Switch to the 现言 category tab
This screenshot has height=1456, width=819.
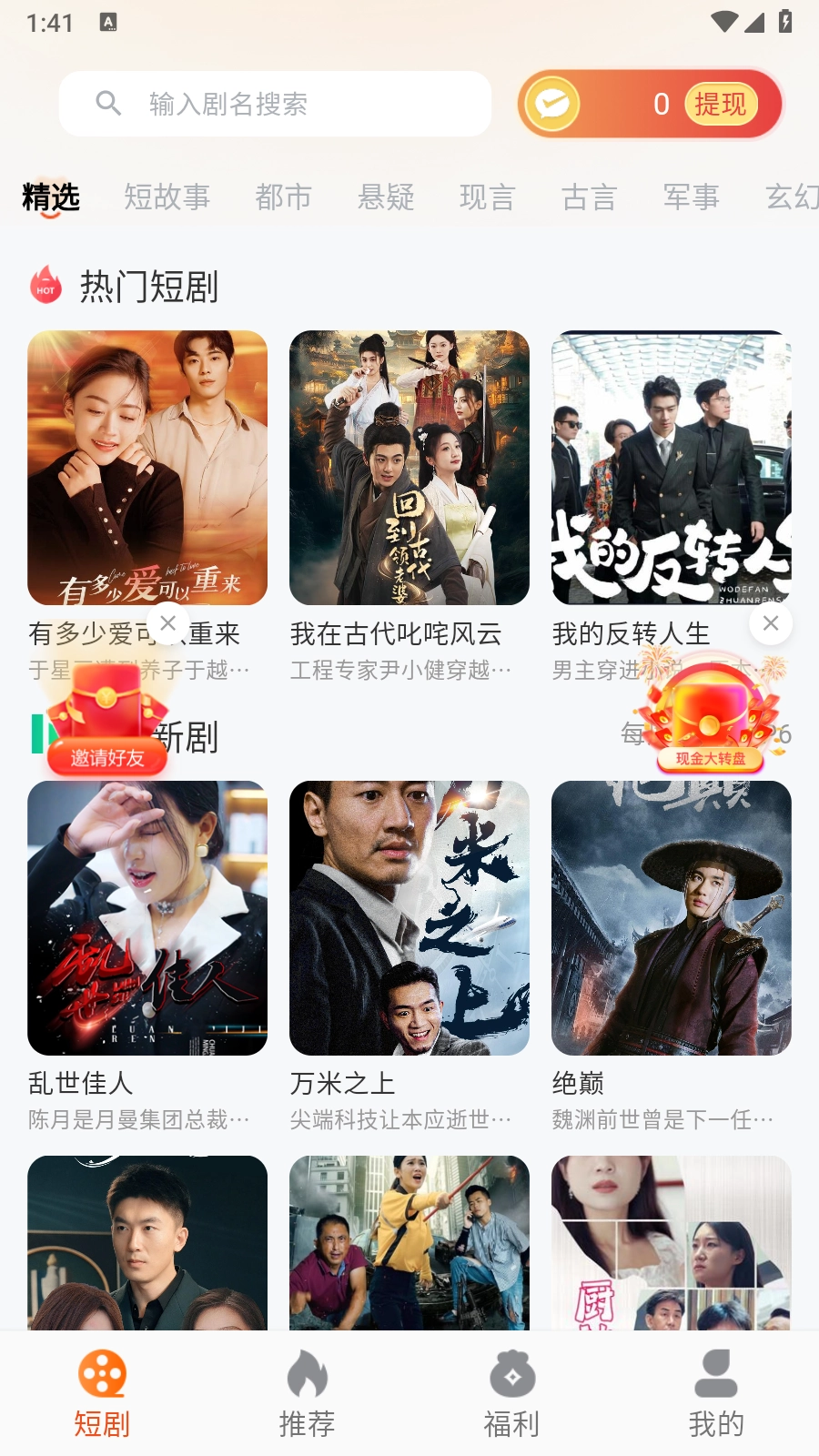[x=488, y=197]
